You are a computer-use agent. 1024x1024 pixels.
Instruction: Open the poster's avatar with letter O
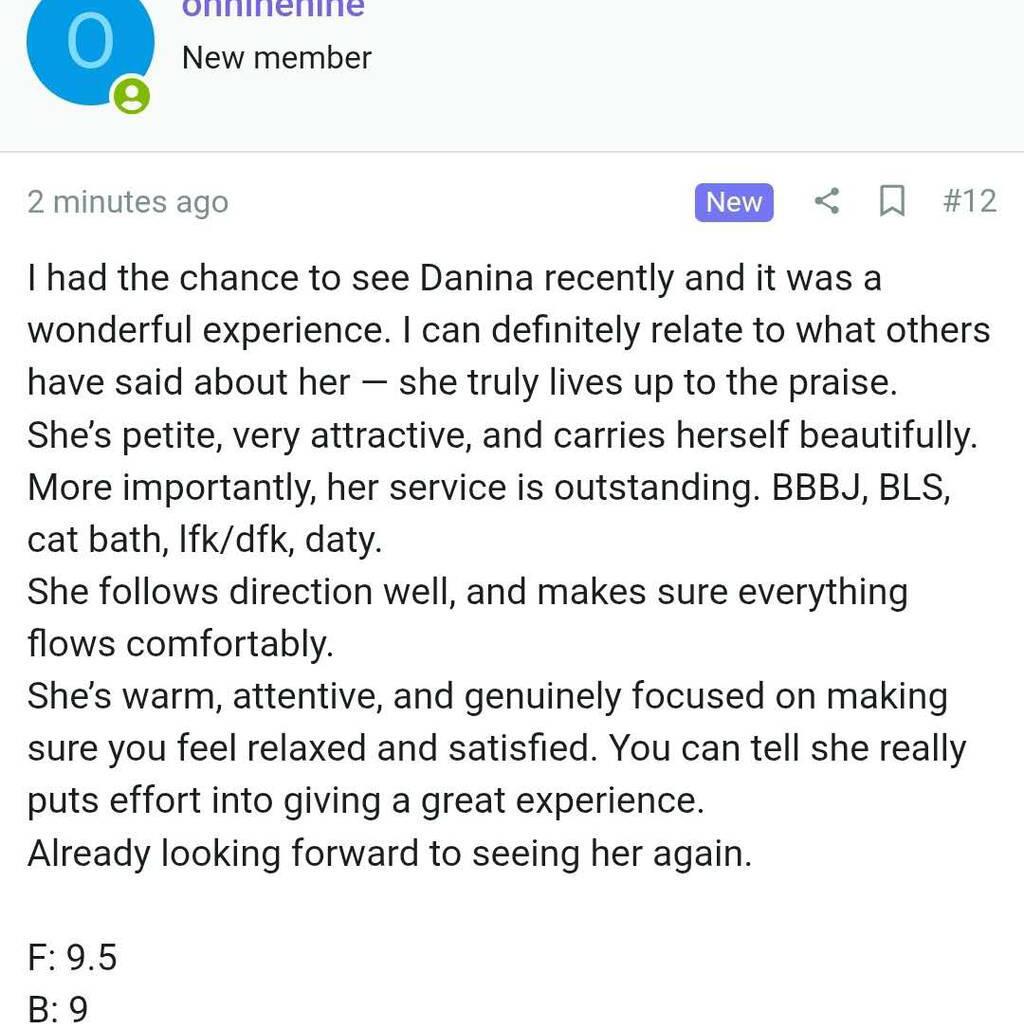click(90, 45)
